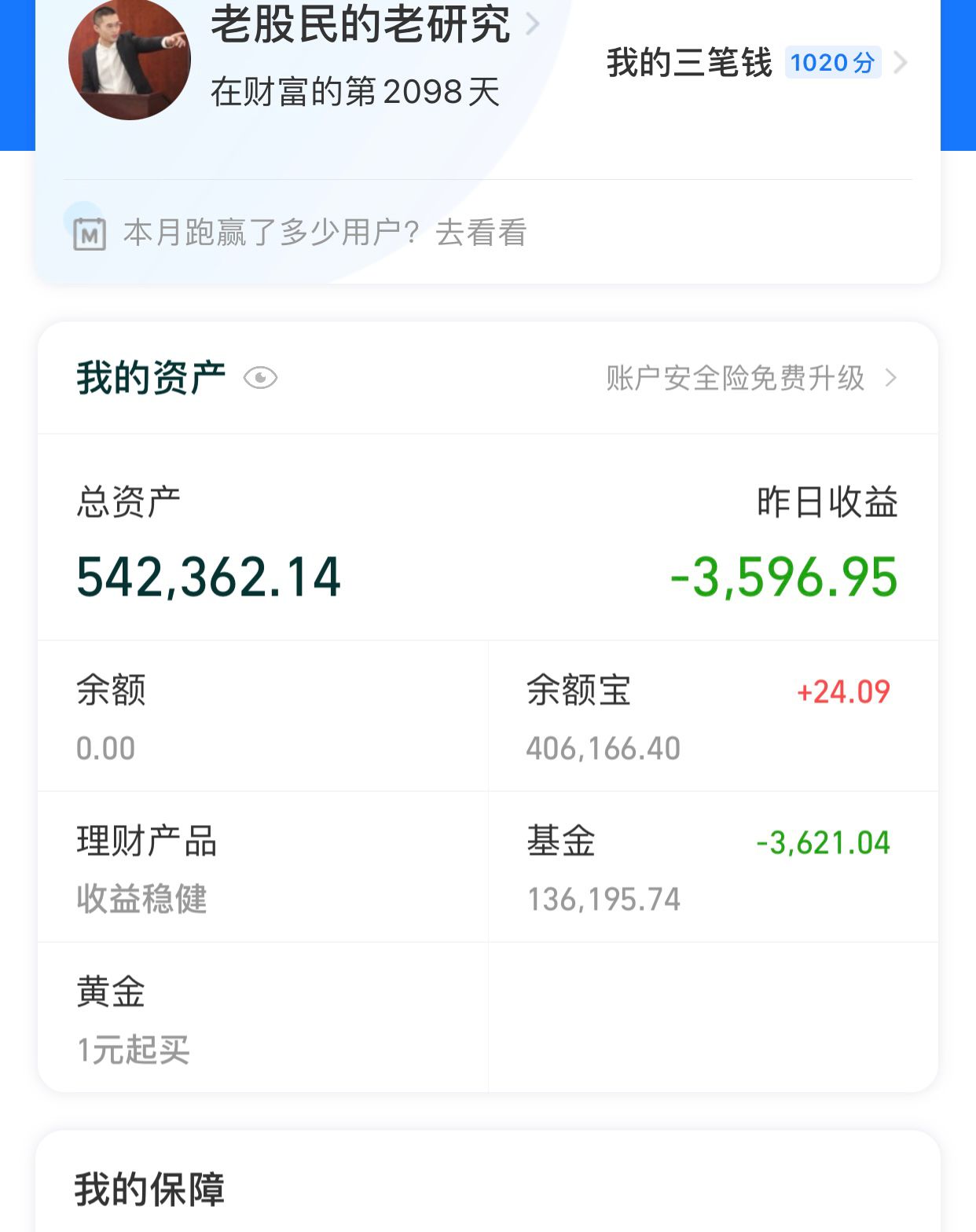Screen dimensions: 976x1232
Task: Open the 1020分 score badge
Action: point(833,63)
